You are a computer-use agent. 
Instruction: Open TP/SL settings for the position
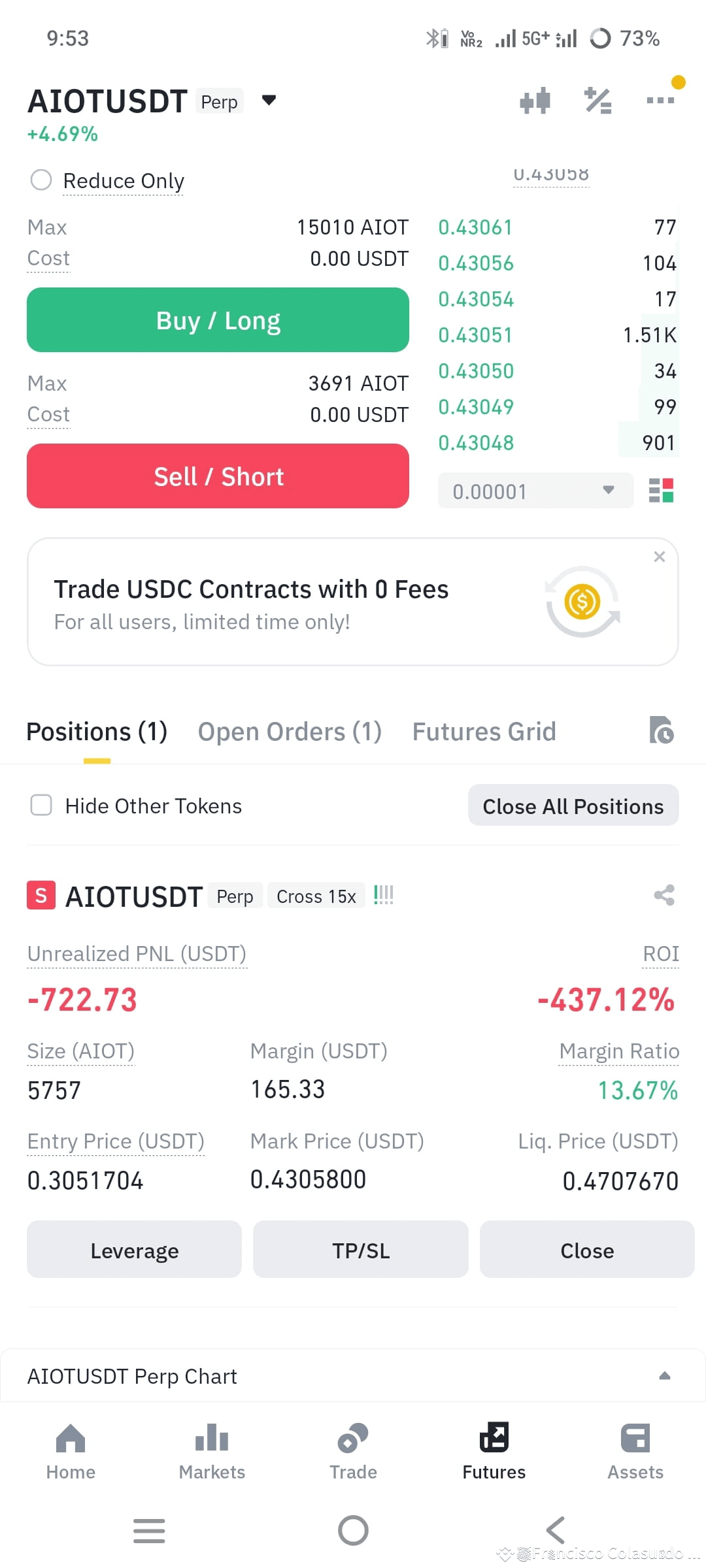(x=361, y=1250)
